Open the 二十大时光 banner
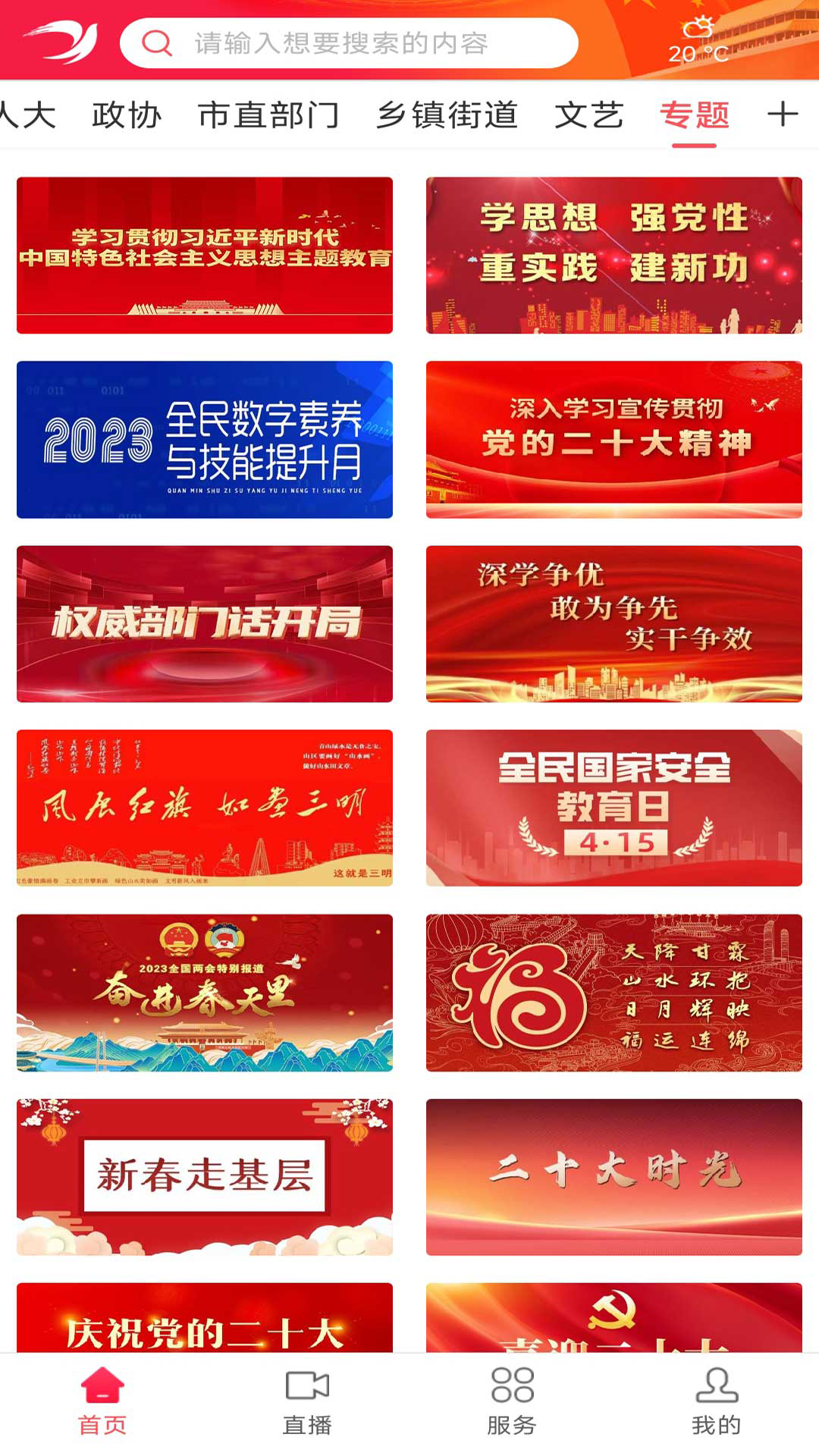 click(613, 1177)
